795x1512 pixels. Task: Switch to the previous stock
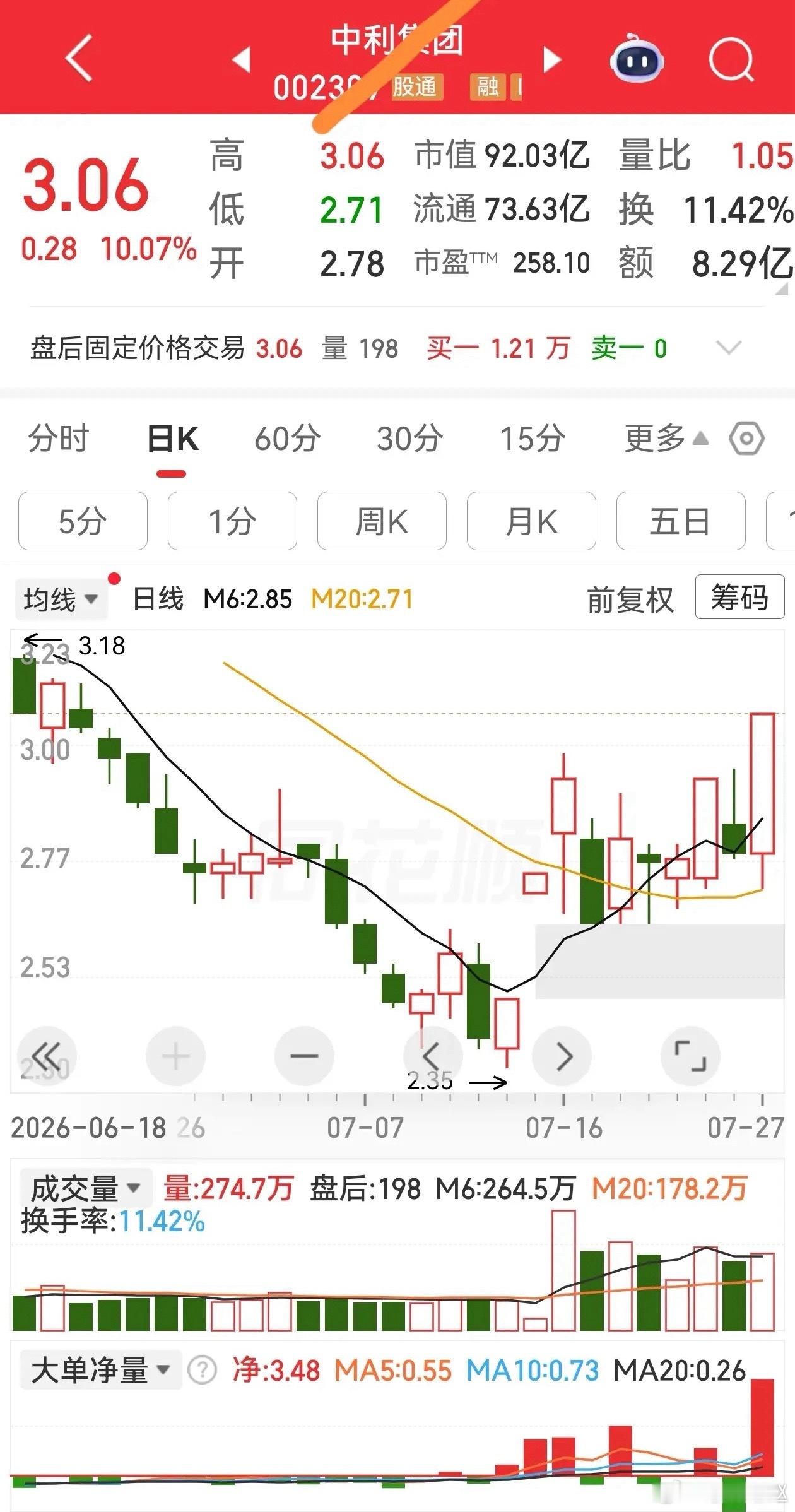(x=242, y=60)
